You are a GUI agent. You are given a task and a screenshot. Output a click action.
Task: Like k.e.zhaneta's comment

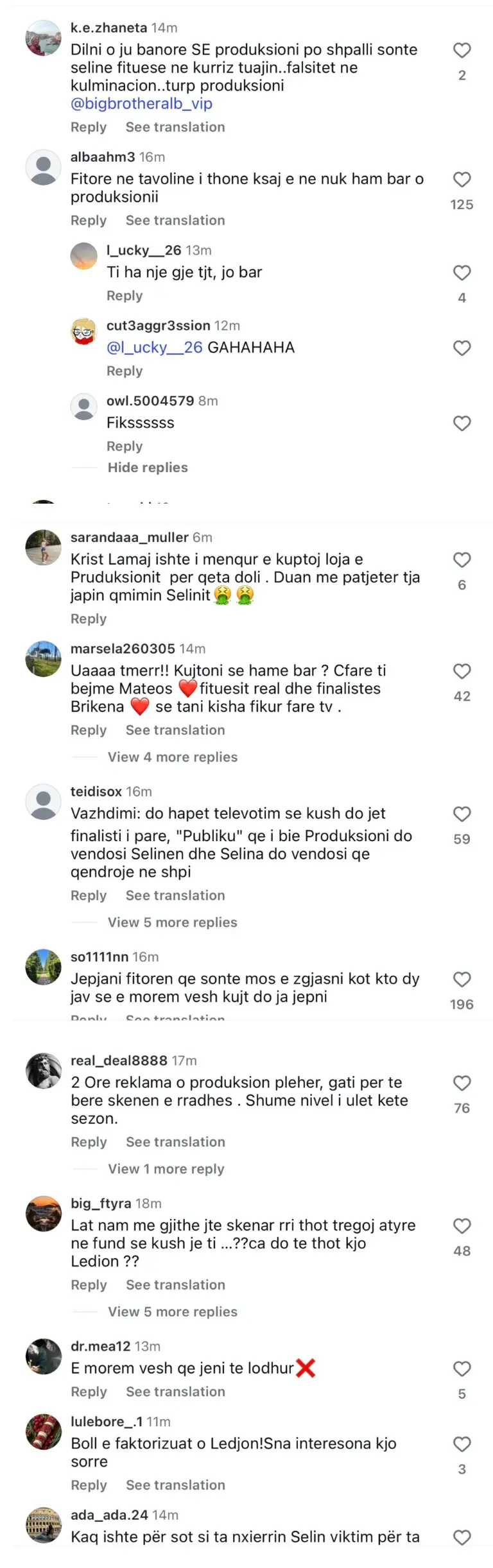tap(462, 50)
